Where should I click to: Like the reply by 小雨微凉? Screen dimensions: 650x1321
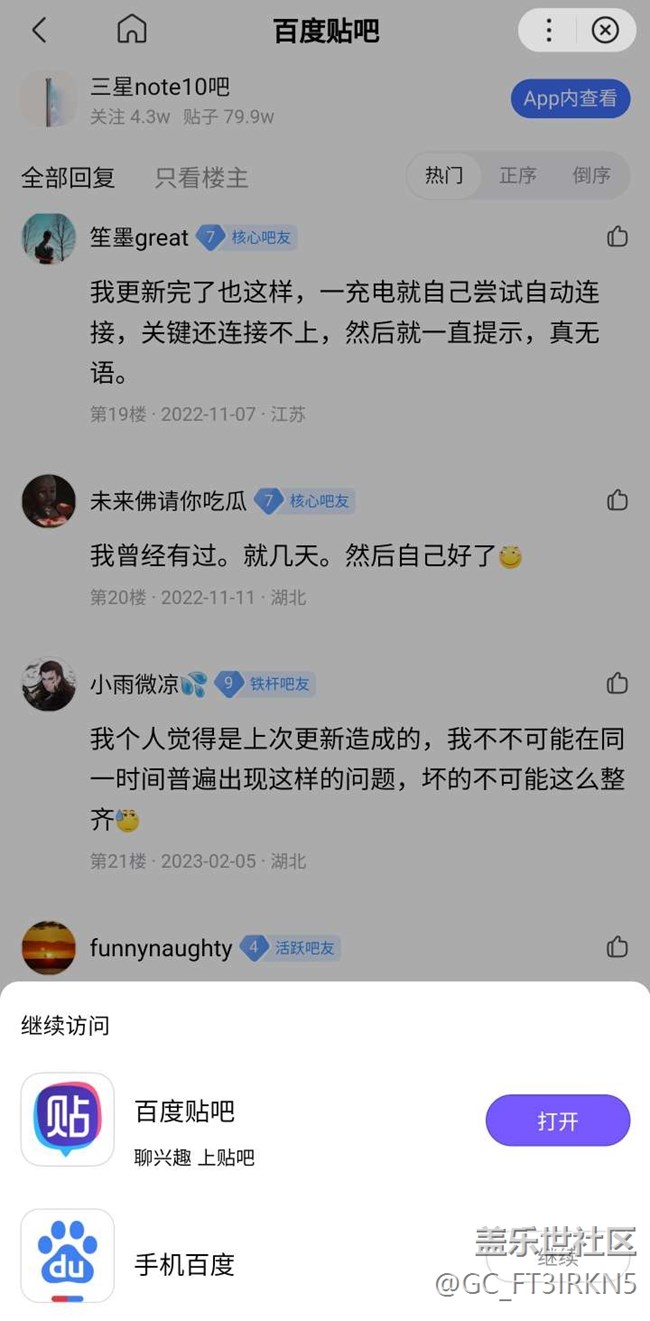[617, 683]
